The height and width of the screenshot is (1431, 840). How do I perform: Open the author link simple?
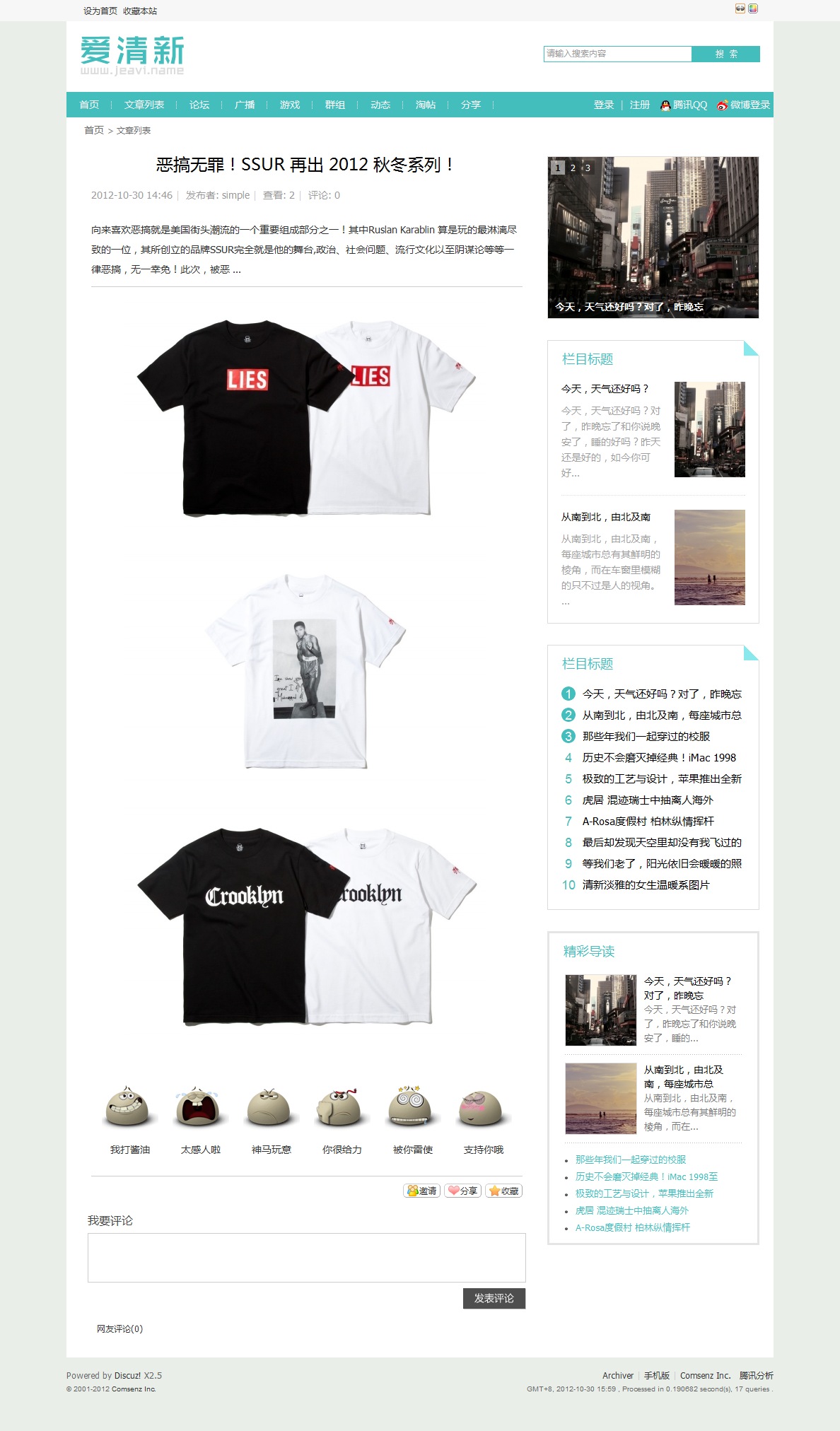(x=235, y=195)
